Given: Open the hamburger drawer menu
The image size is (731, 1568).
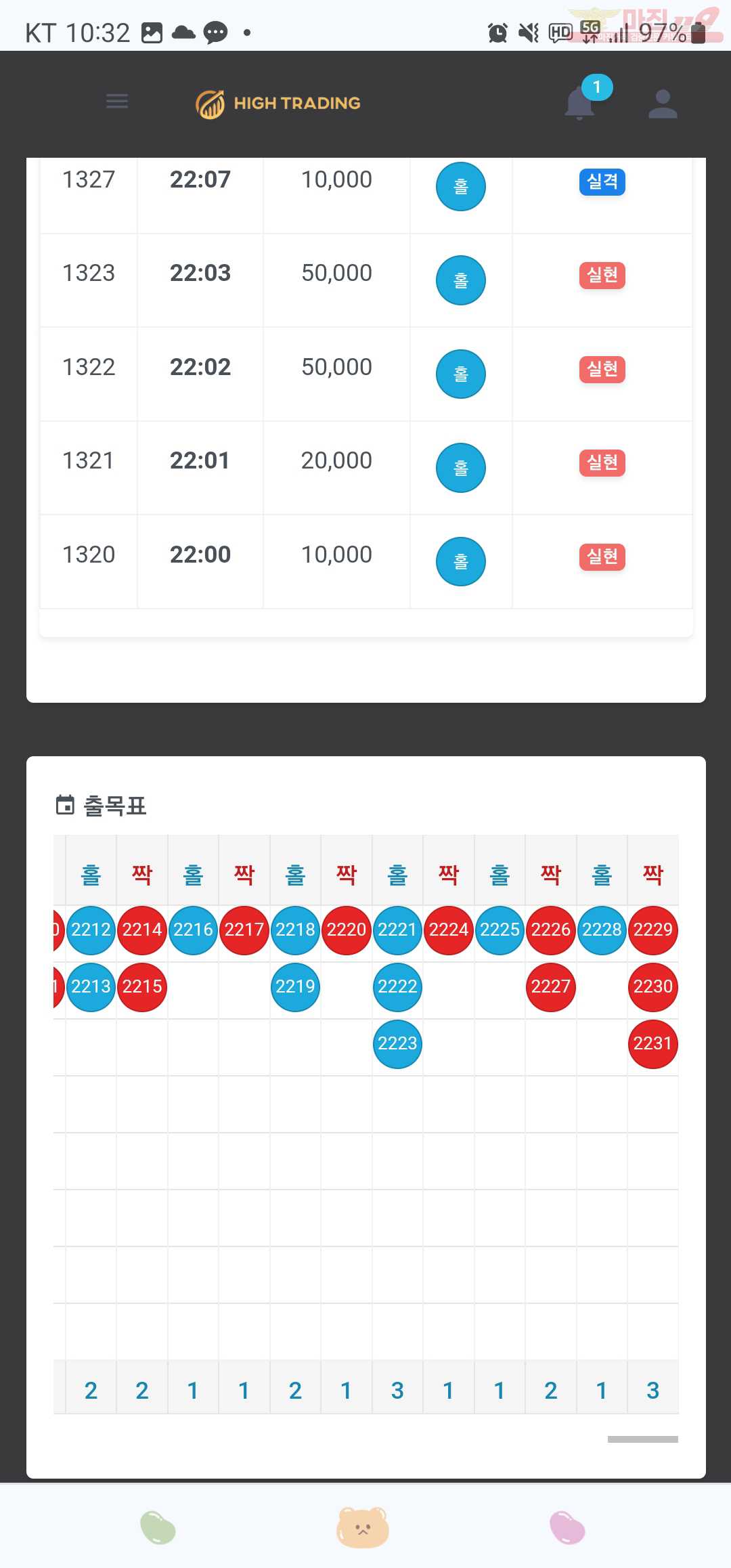Looking at the screenshot, I should pos(117,102).
